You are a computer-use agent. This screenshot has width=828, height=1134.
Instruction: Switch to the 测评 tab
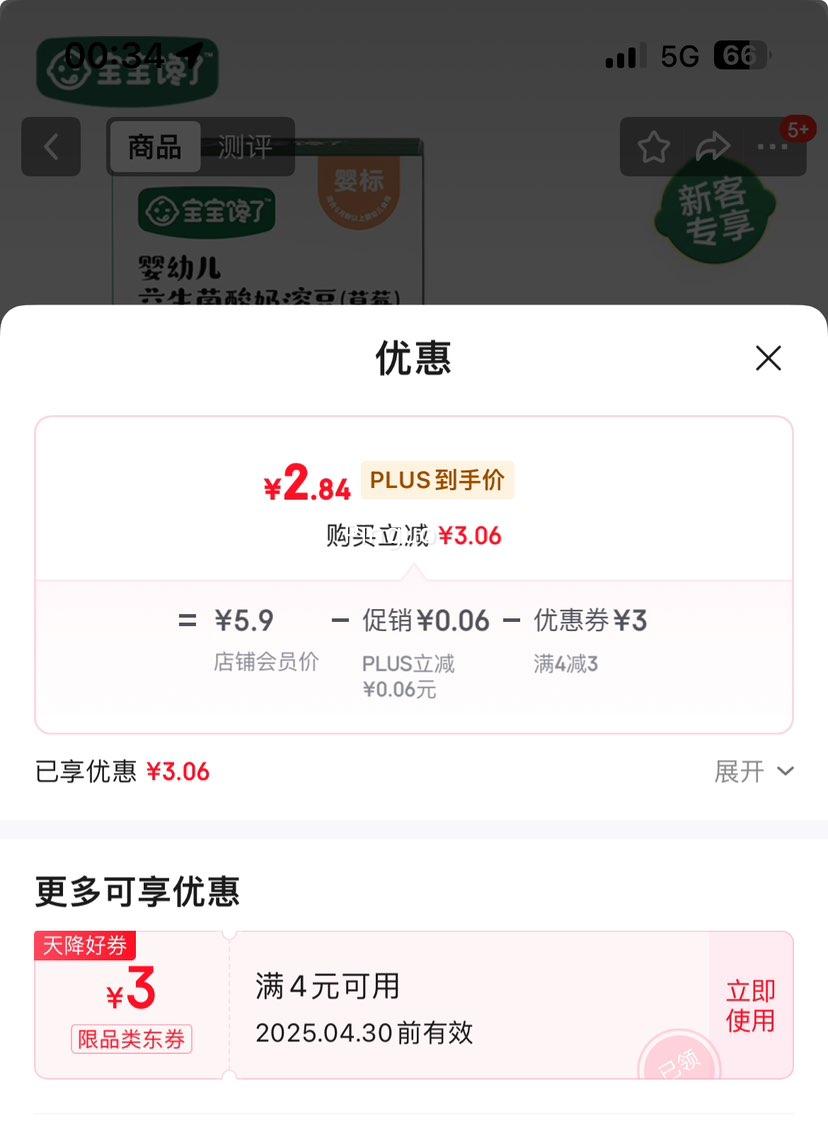(245, 146)
